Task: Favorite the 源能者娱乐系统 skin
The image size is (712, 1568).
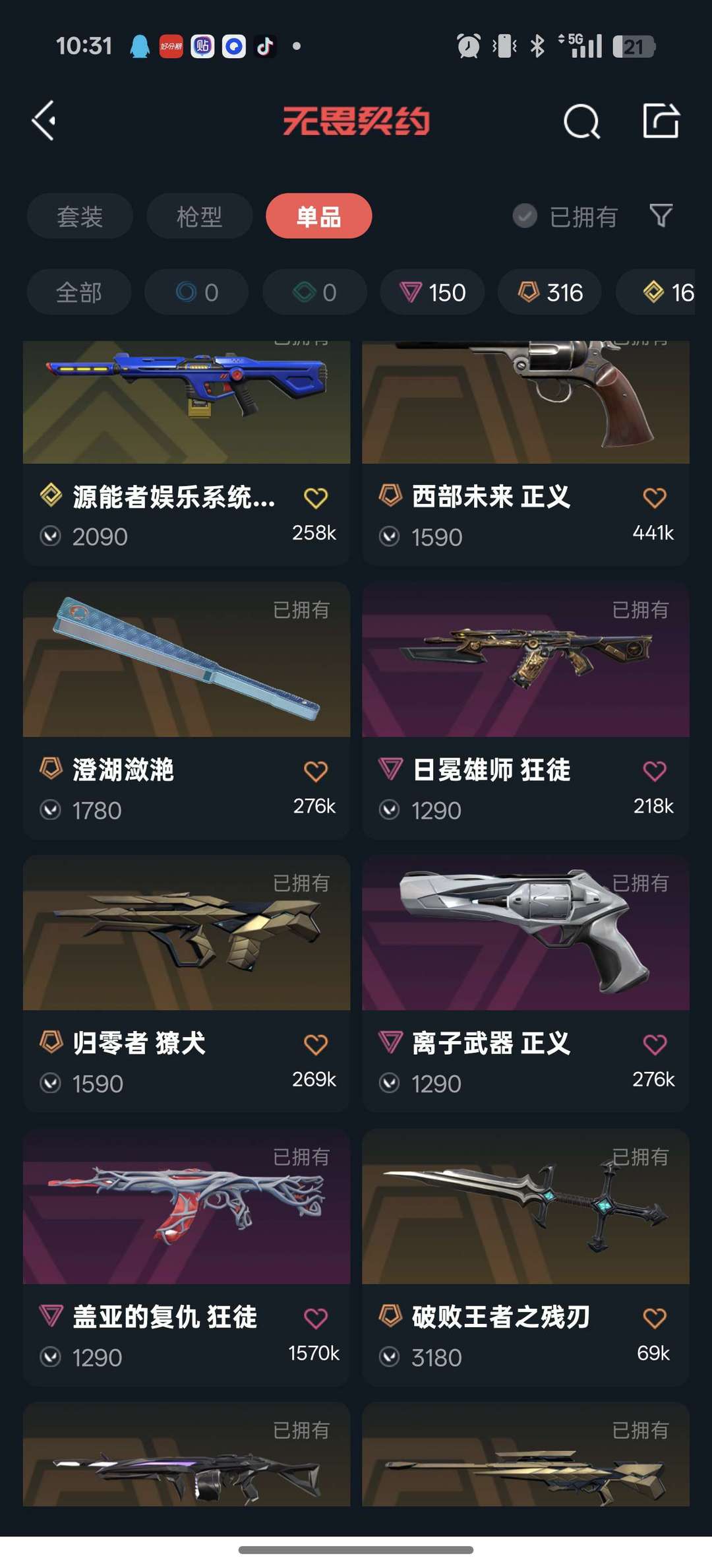Action: (316, 497)
